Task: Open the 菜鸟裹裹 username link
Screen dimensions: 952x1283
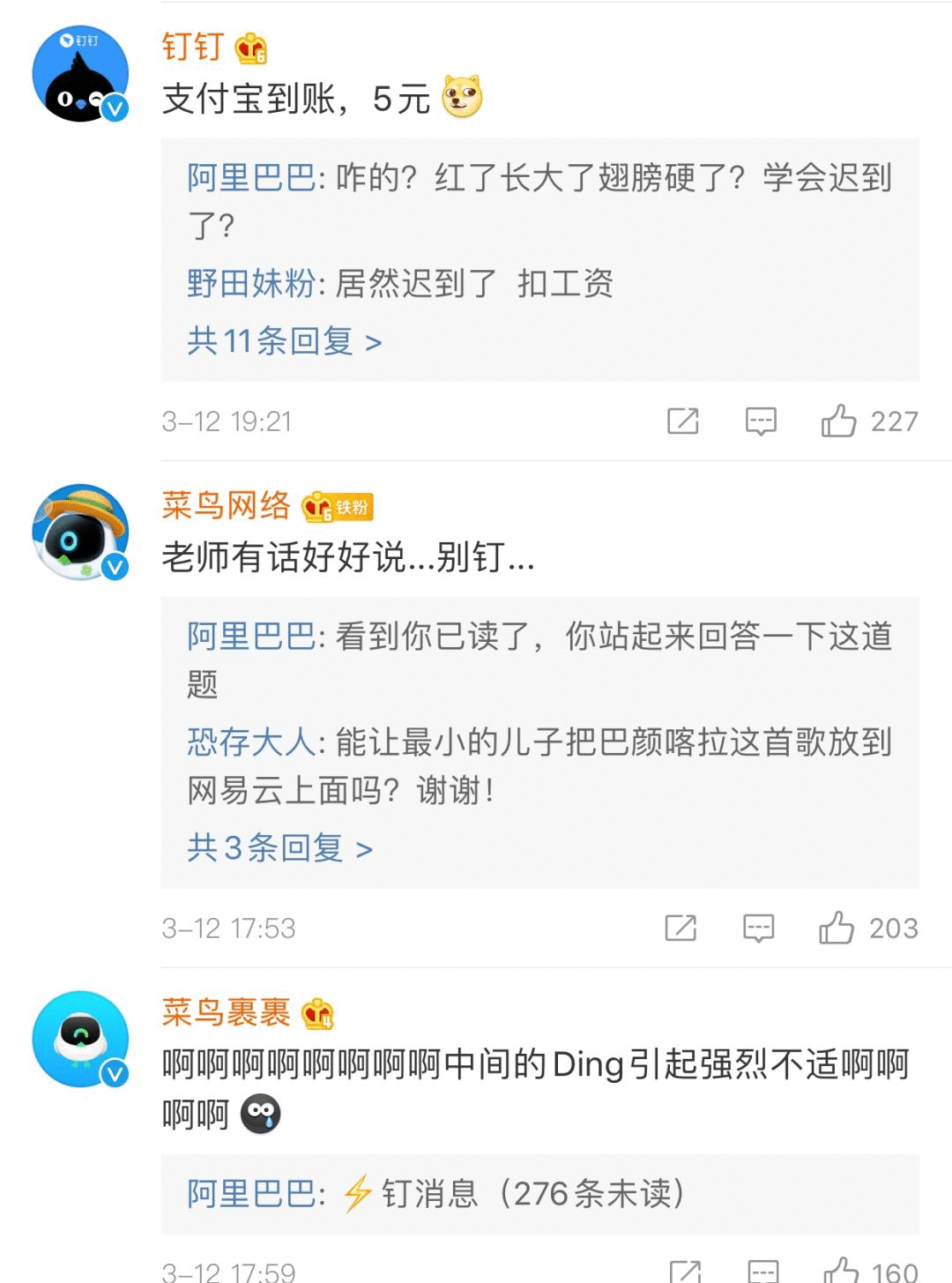Action: (226, 1012)
